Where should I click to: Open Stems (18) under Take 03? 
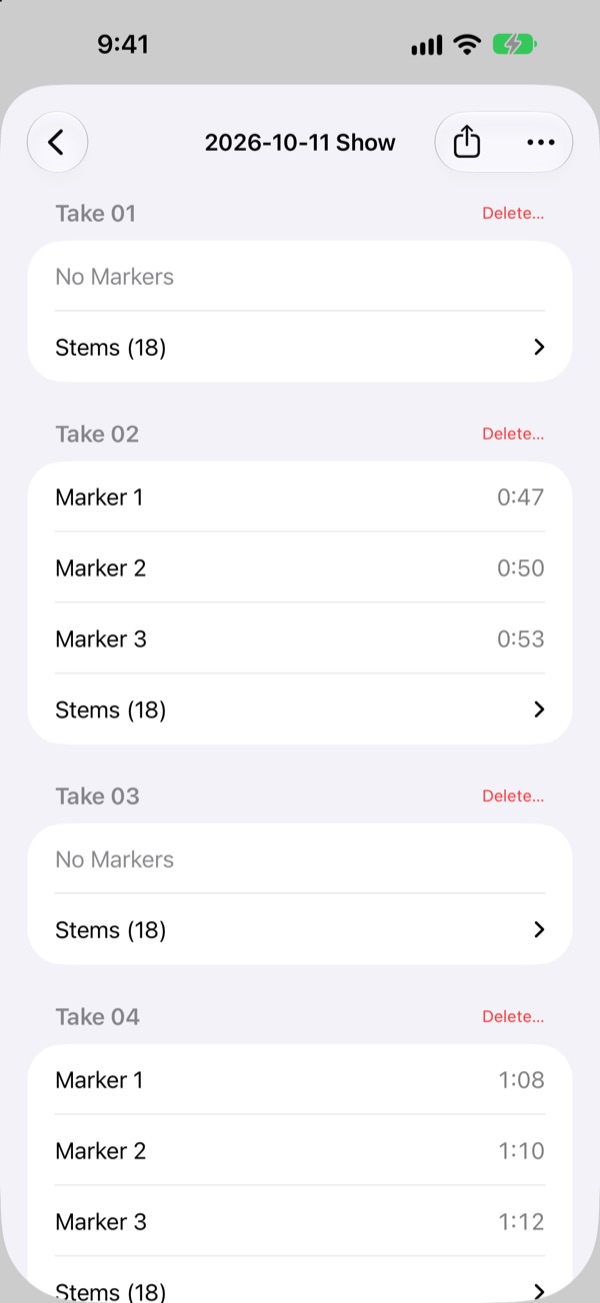tap(300, 930)
